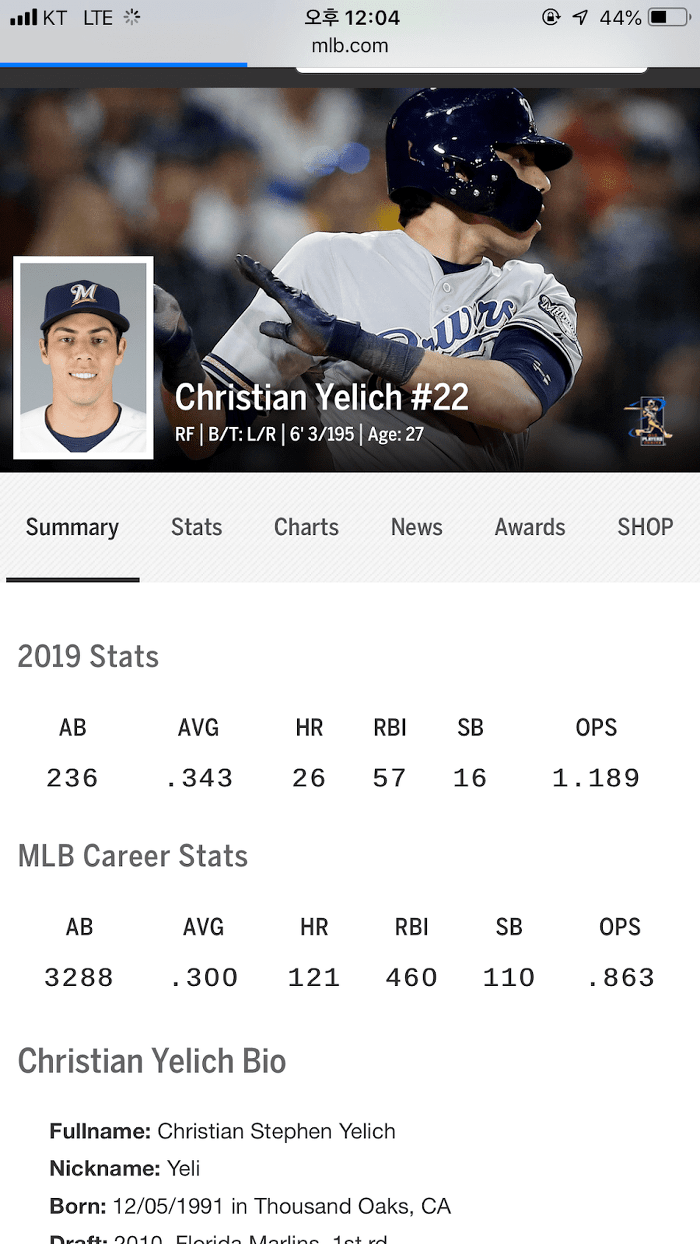Select the News tab
Screen dimensions: 700x1244
click(416, 527)
